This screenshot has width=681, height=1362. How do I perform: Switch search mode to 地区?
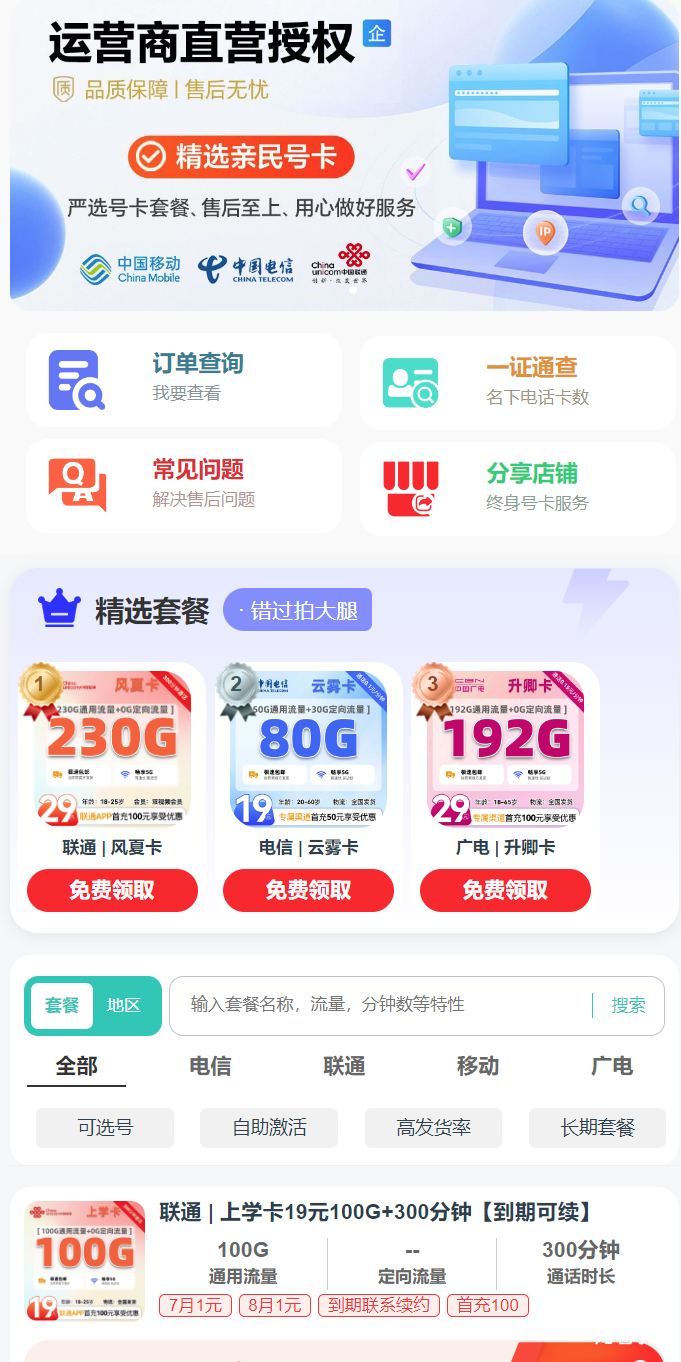(124, 1005)
